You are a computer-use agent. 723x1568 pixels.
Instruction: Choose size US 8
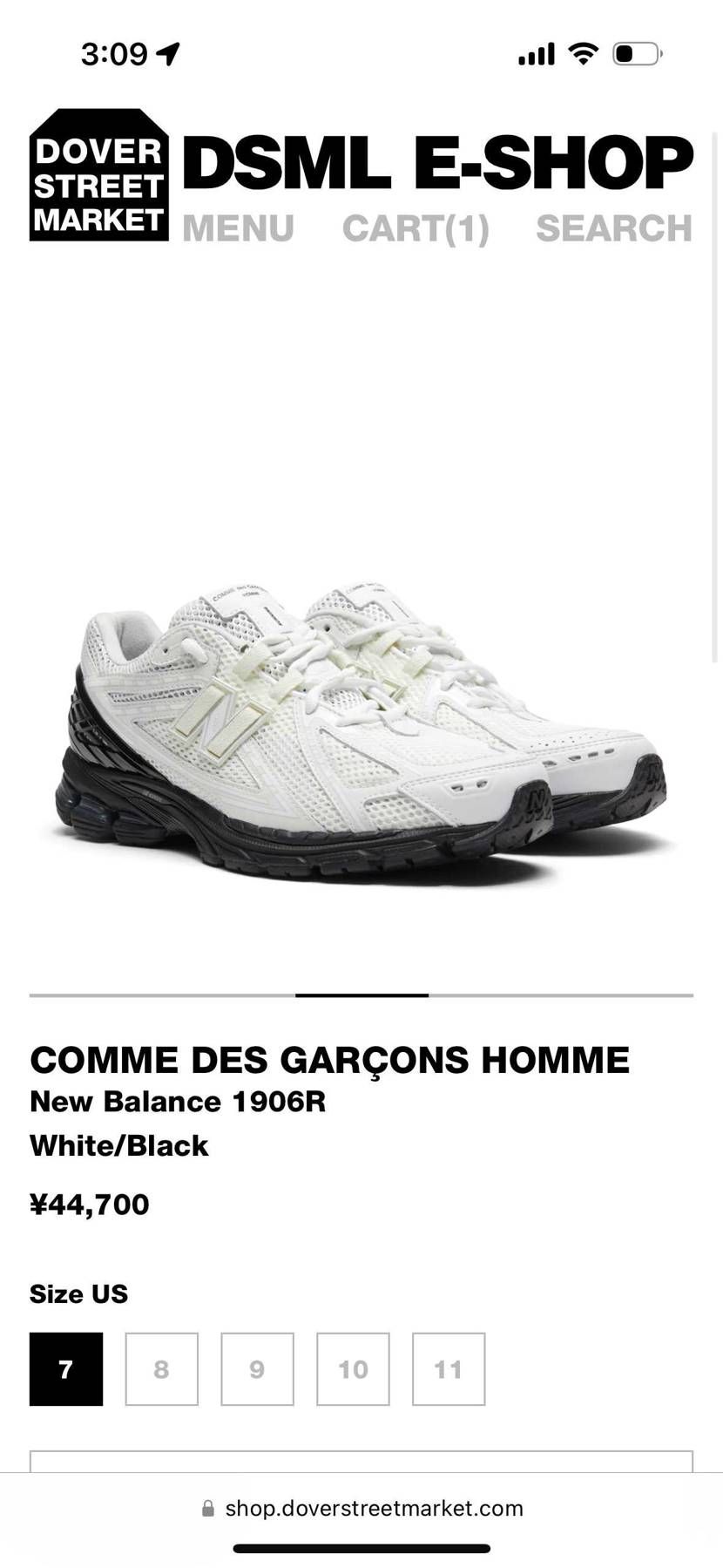[x=161, y=1368]
